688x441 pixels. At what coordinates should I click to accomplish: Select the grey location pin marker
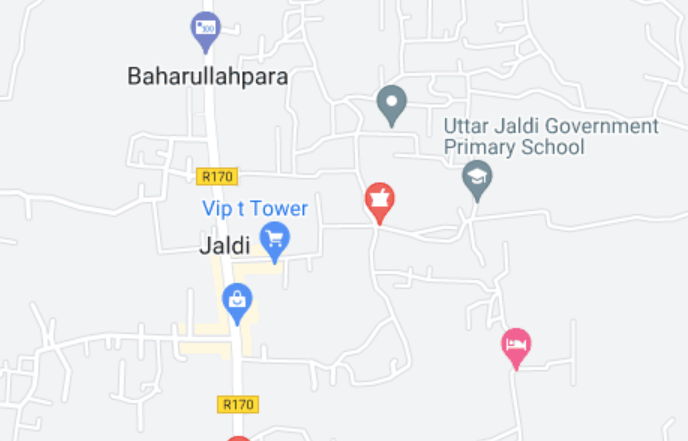(x=392, y=103)
